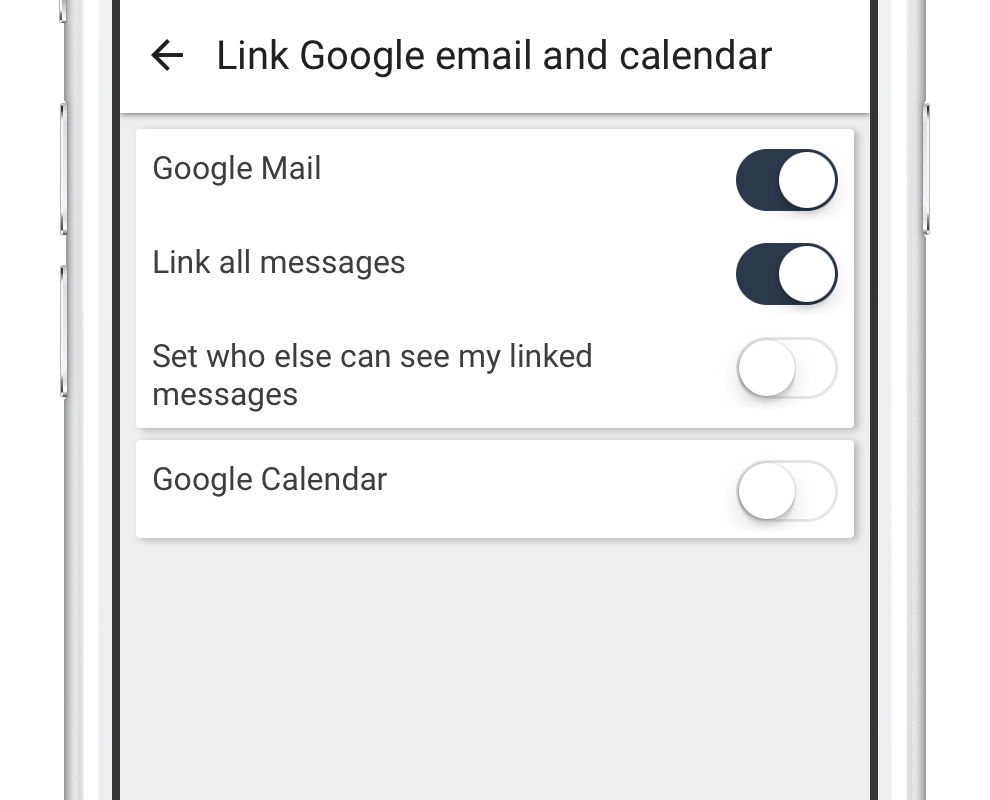
Task: Turn on Google Calendar linking
Action: [x=786, y=491]
